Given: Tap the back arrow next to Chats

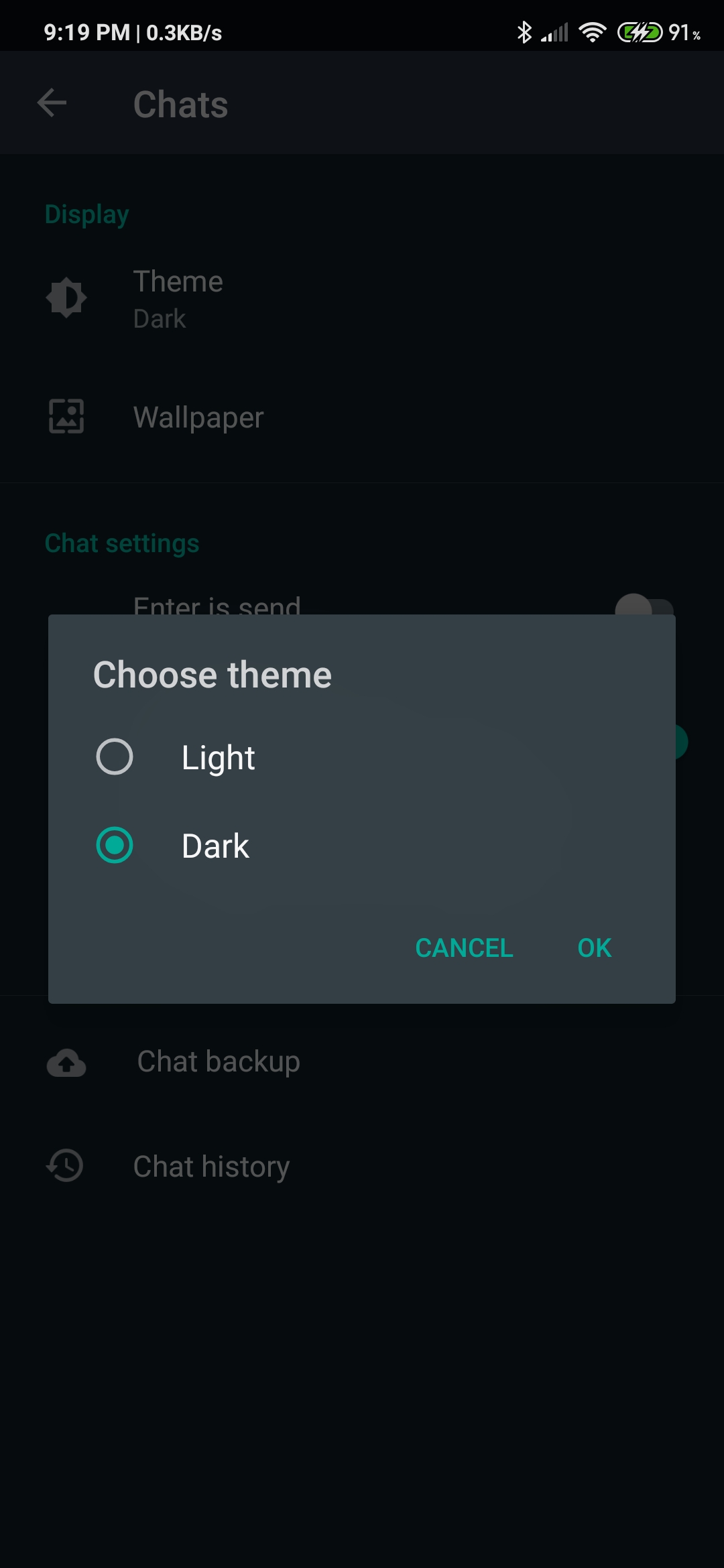Looking at the screenshot, I should (x=51, y=103).
